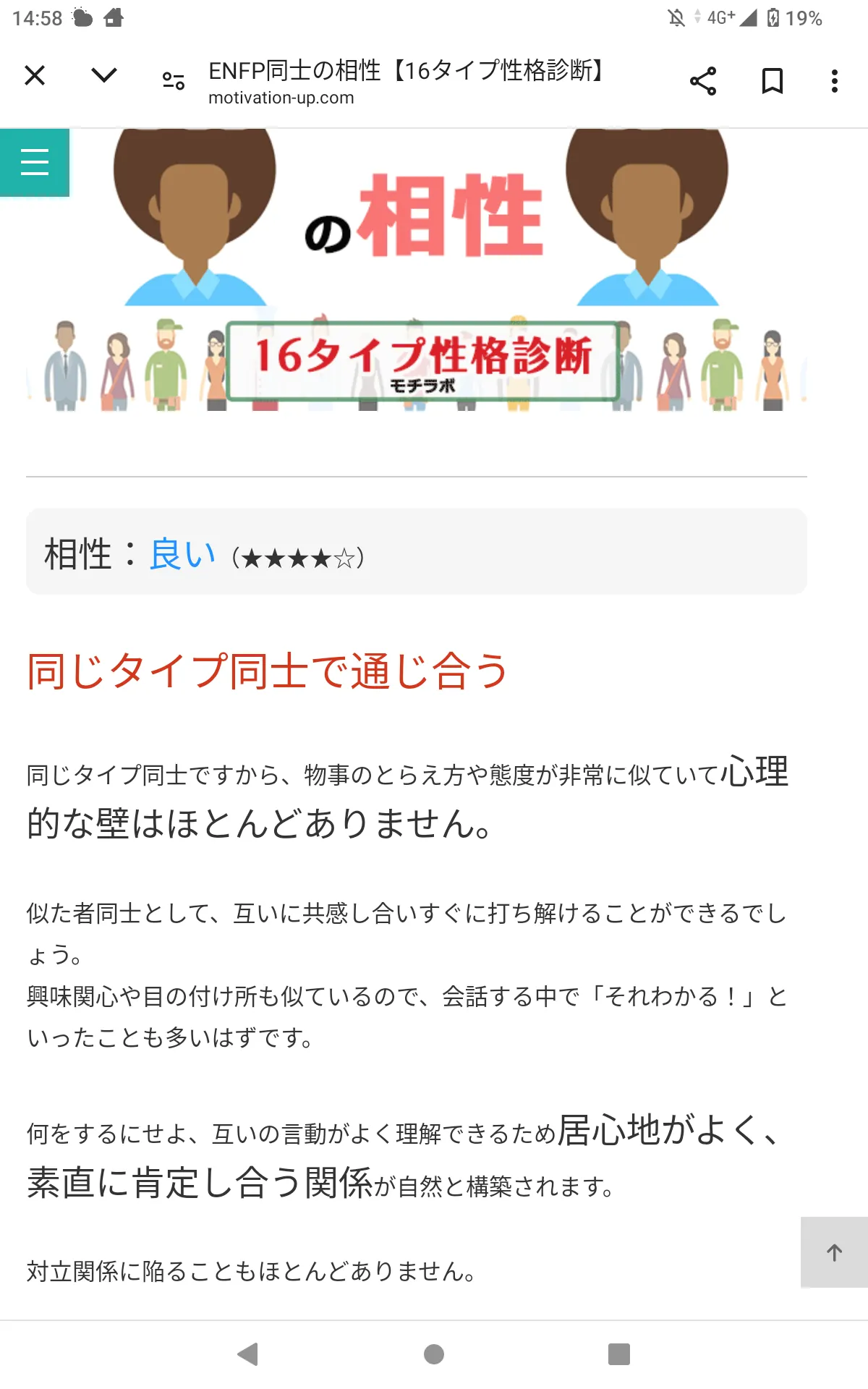Open the browser overflow menu

(835, 81)
